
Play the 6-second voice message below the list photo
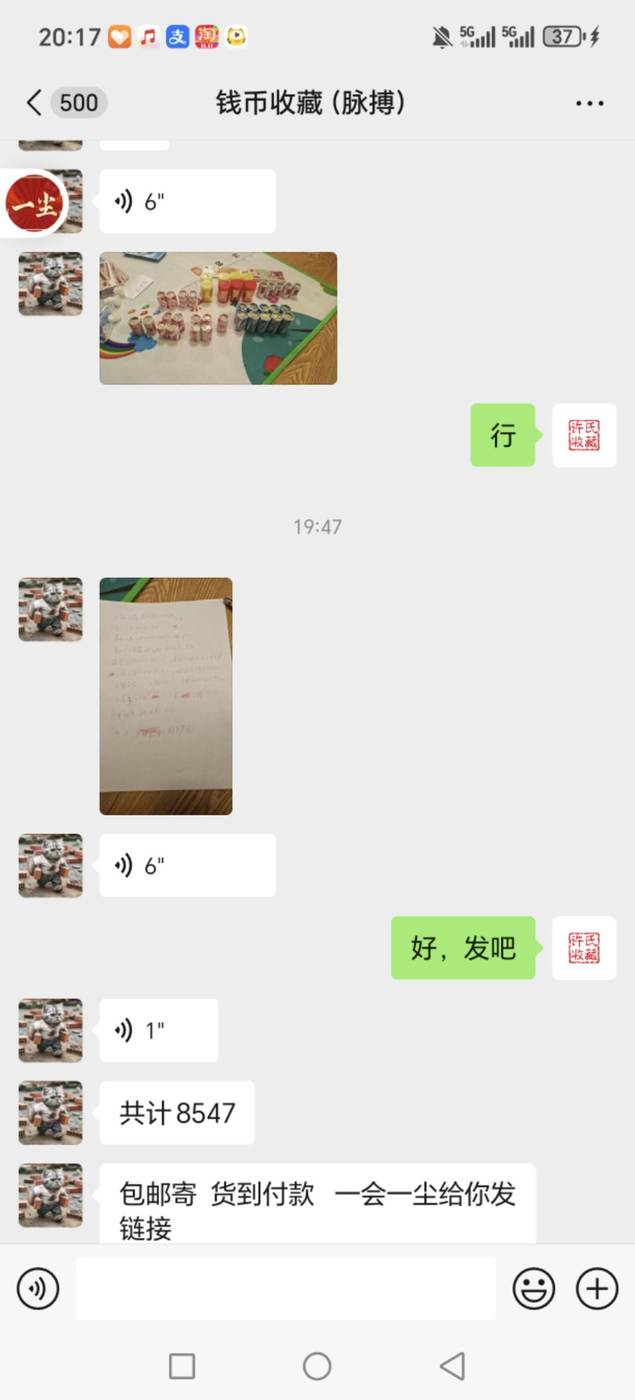pos(187,866)
